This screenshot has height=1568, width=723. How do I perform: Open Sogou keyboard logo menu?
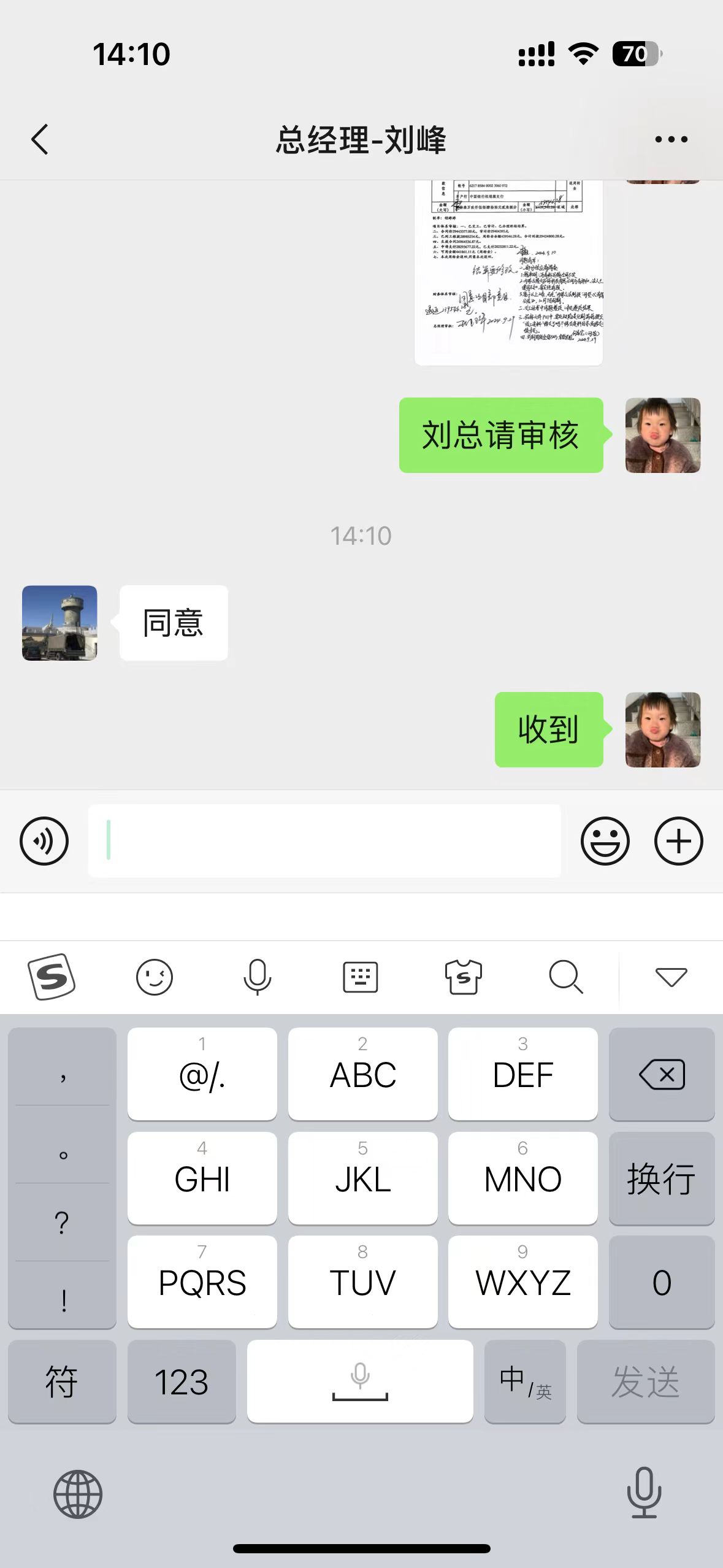52,976
